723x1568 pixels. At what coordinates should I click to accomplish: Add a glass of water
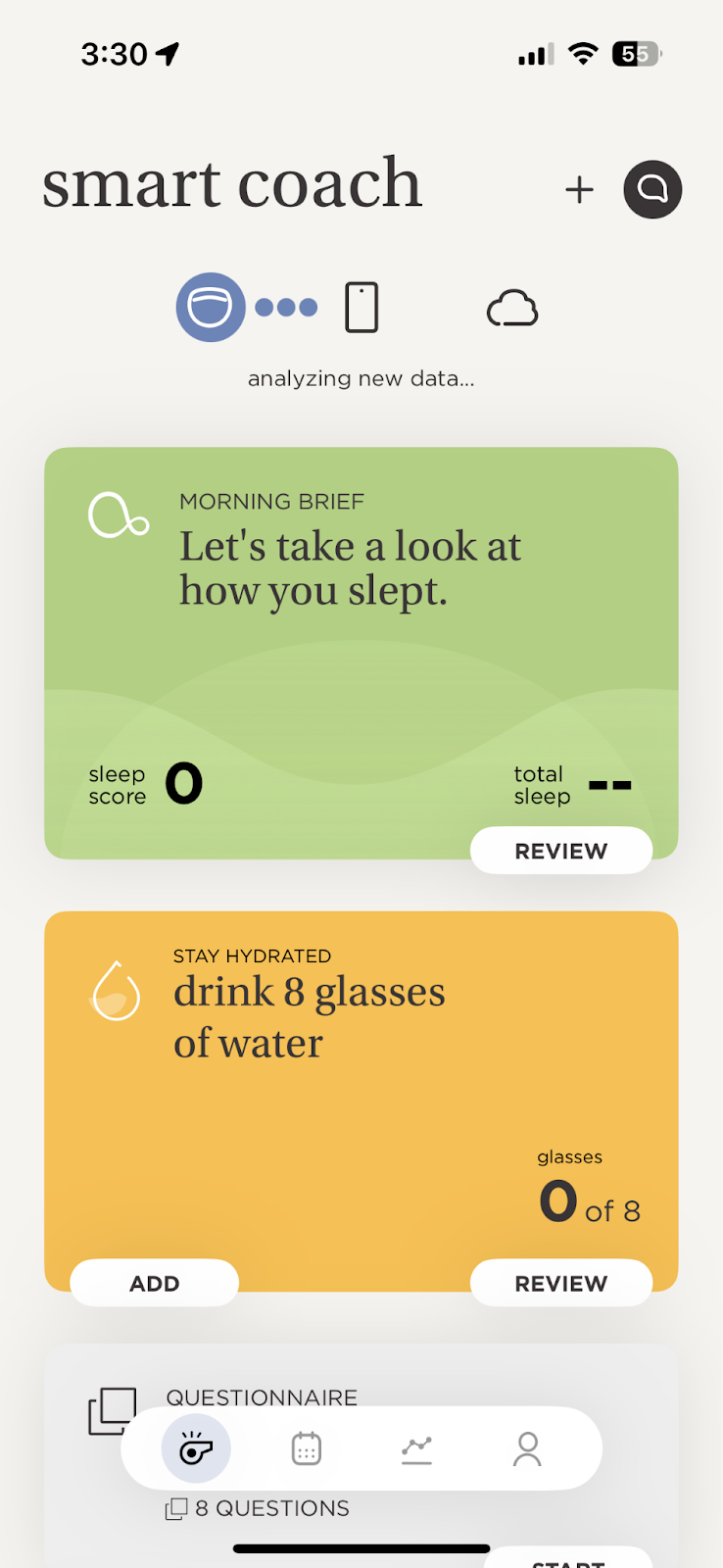[155, 1283]
